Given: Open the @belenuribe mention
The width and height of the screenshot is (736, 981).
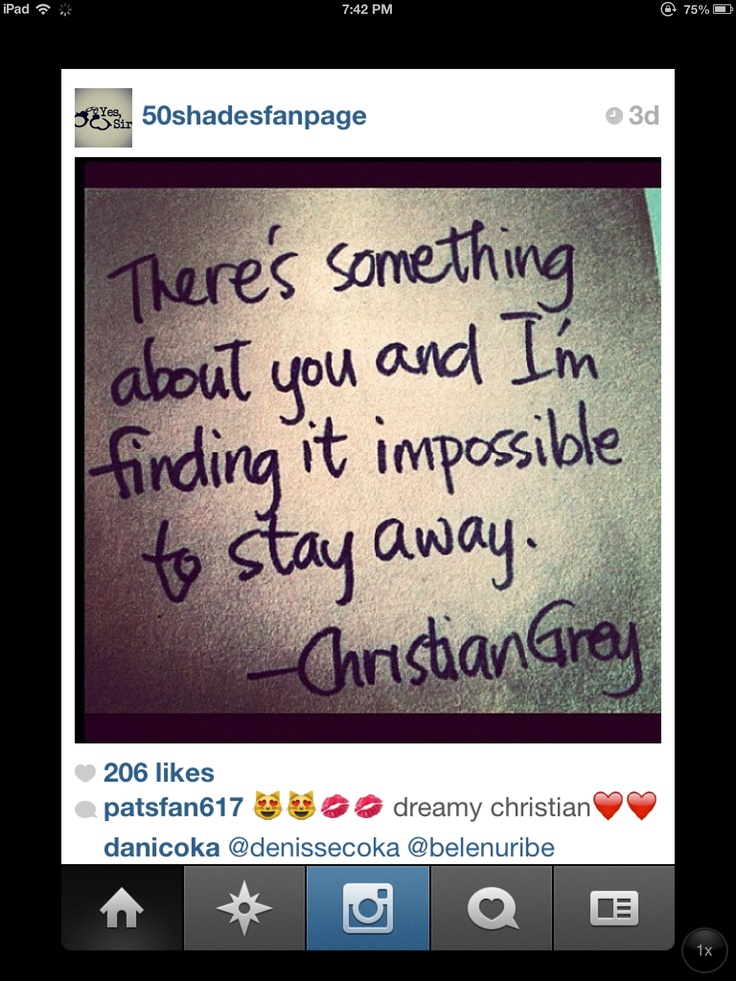Looking at the screenshot, I should click(478, 847).
